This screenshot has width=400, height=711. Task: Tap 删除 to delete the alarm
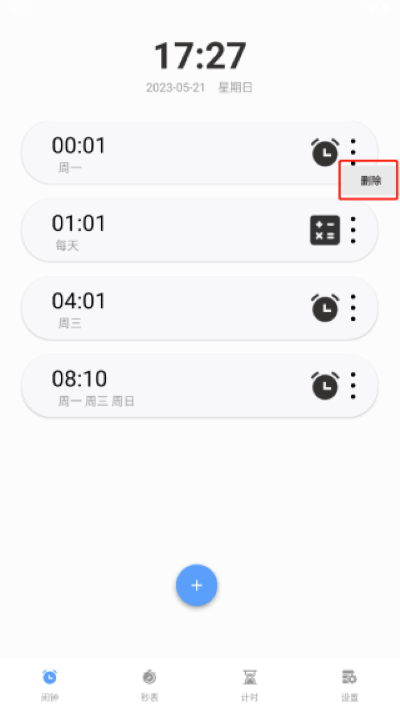[368, 180]
